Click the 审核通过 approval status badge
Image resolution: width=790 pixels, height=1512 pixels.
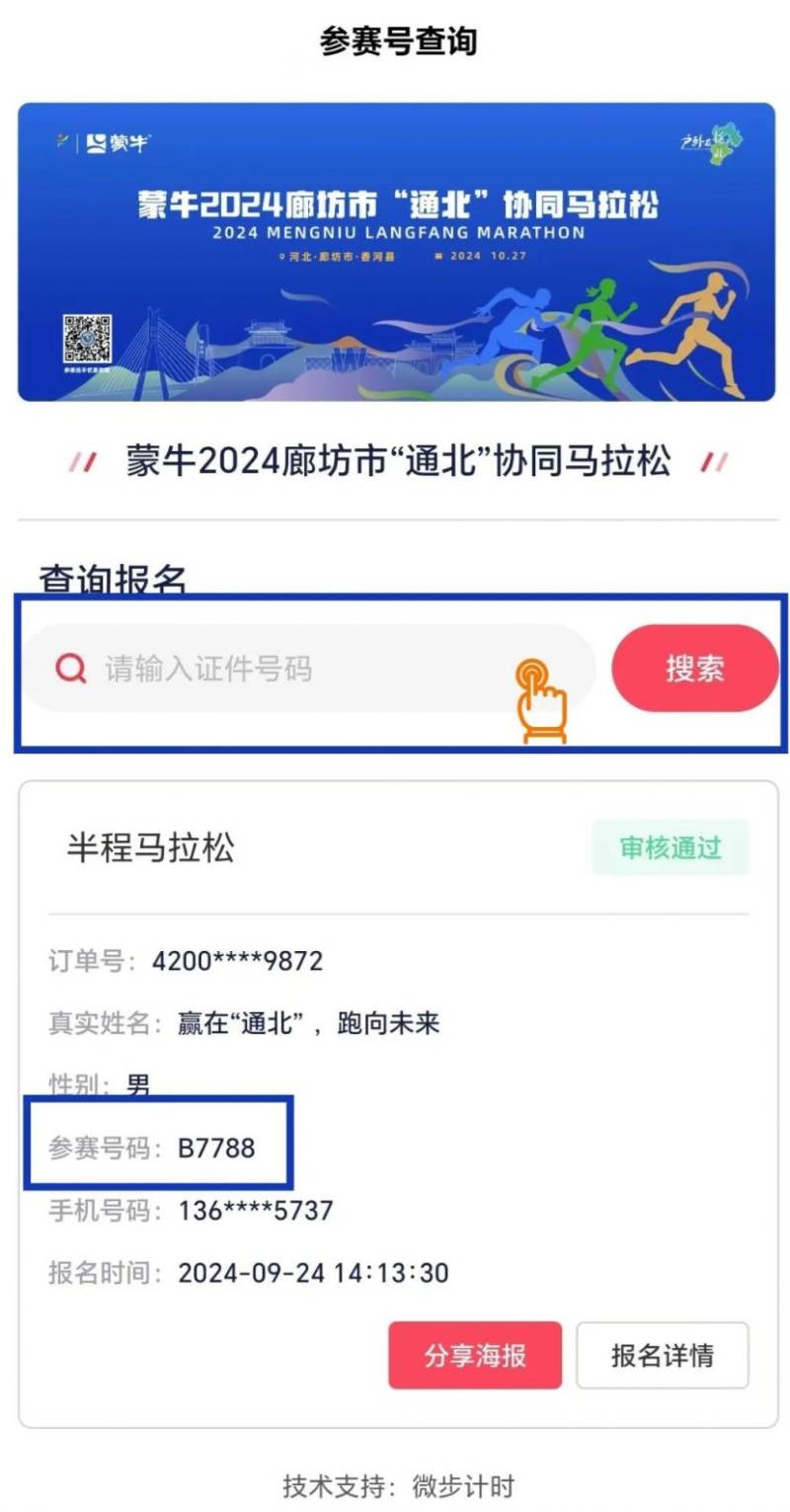click(x=671, y=845)
